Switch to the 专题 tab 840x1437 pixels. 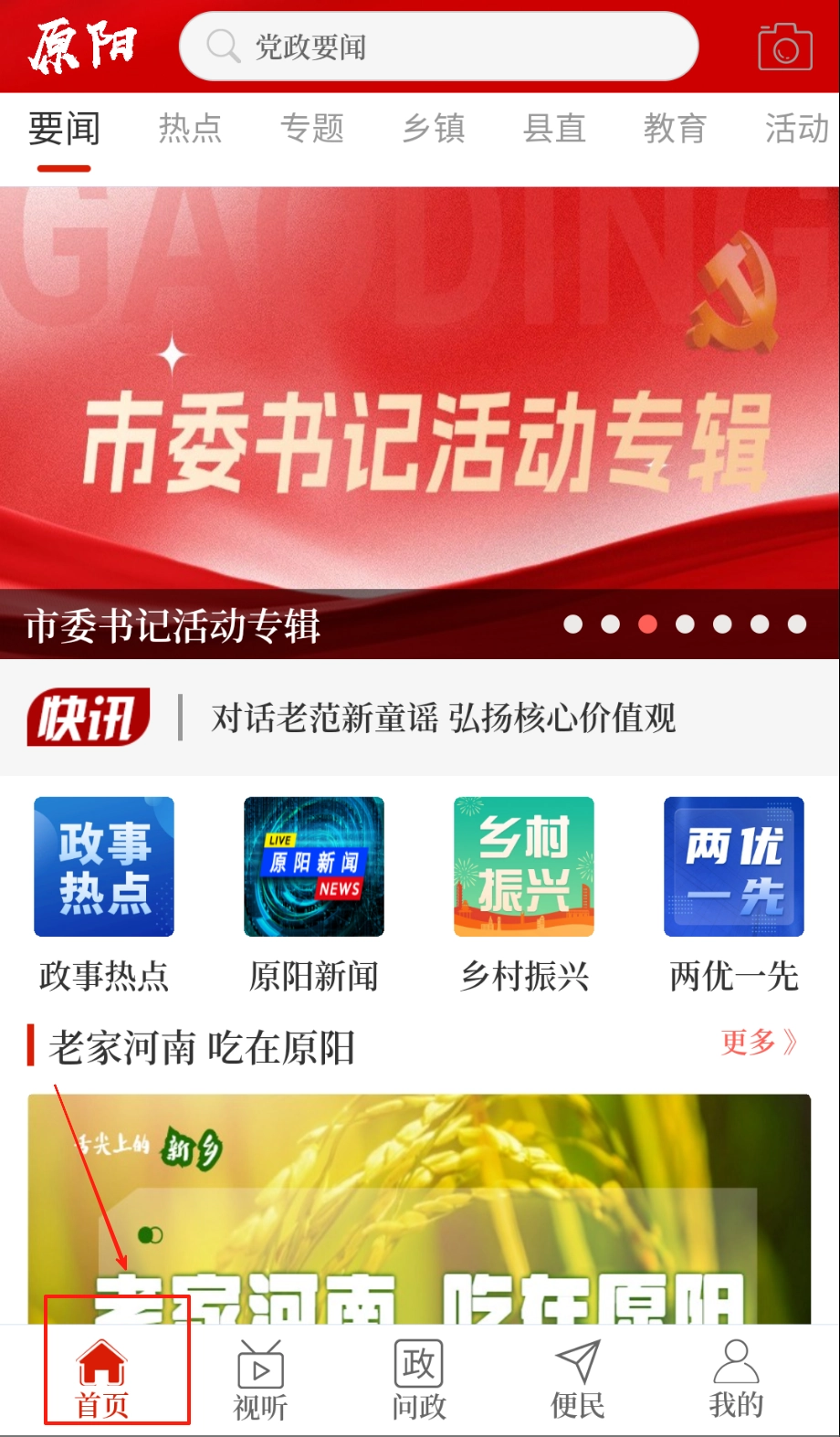point(312,129)
